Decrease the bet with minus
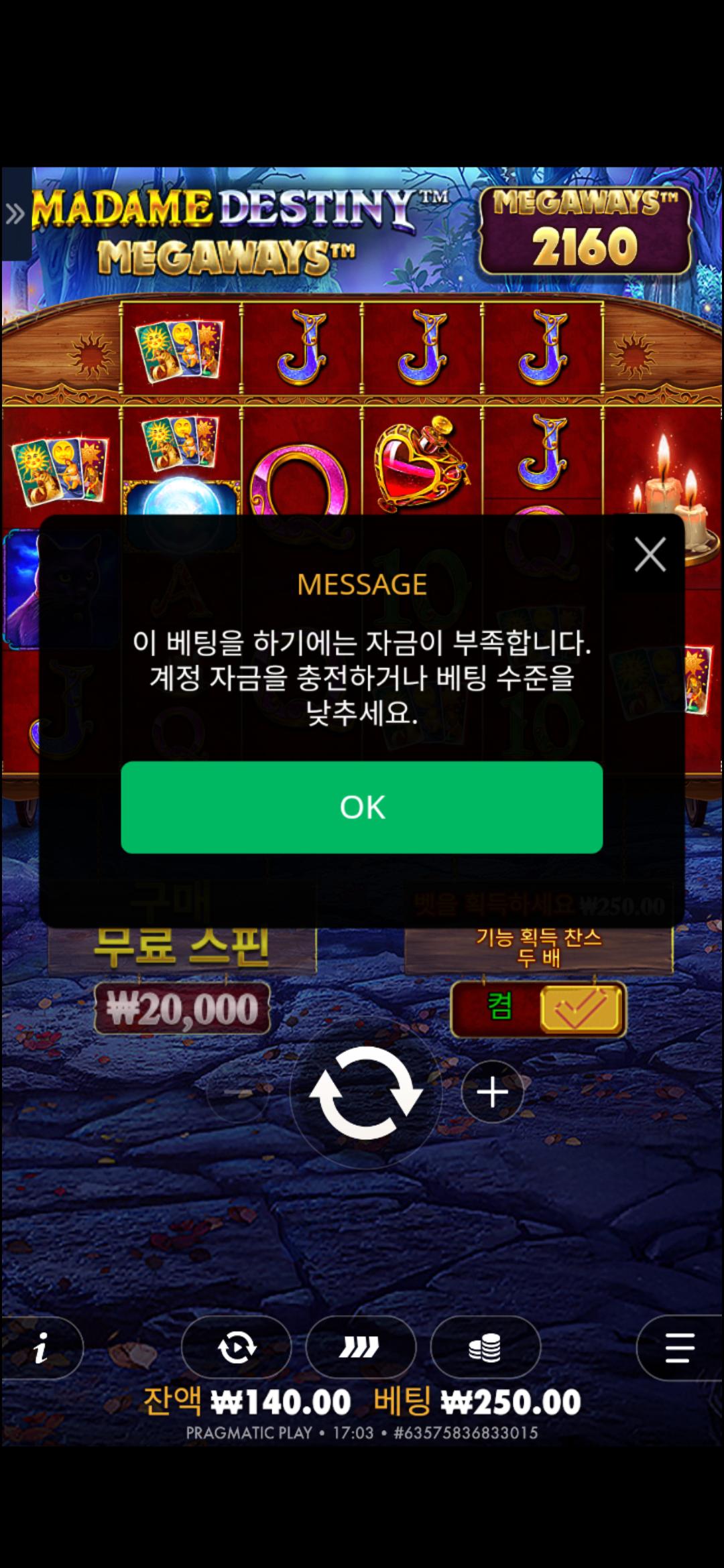 tap(237, 1092)
